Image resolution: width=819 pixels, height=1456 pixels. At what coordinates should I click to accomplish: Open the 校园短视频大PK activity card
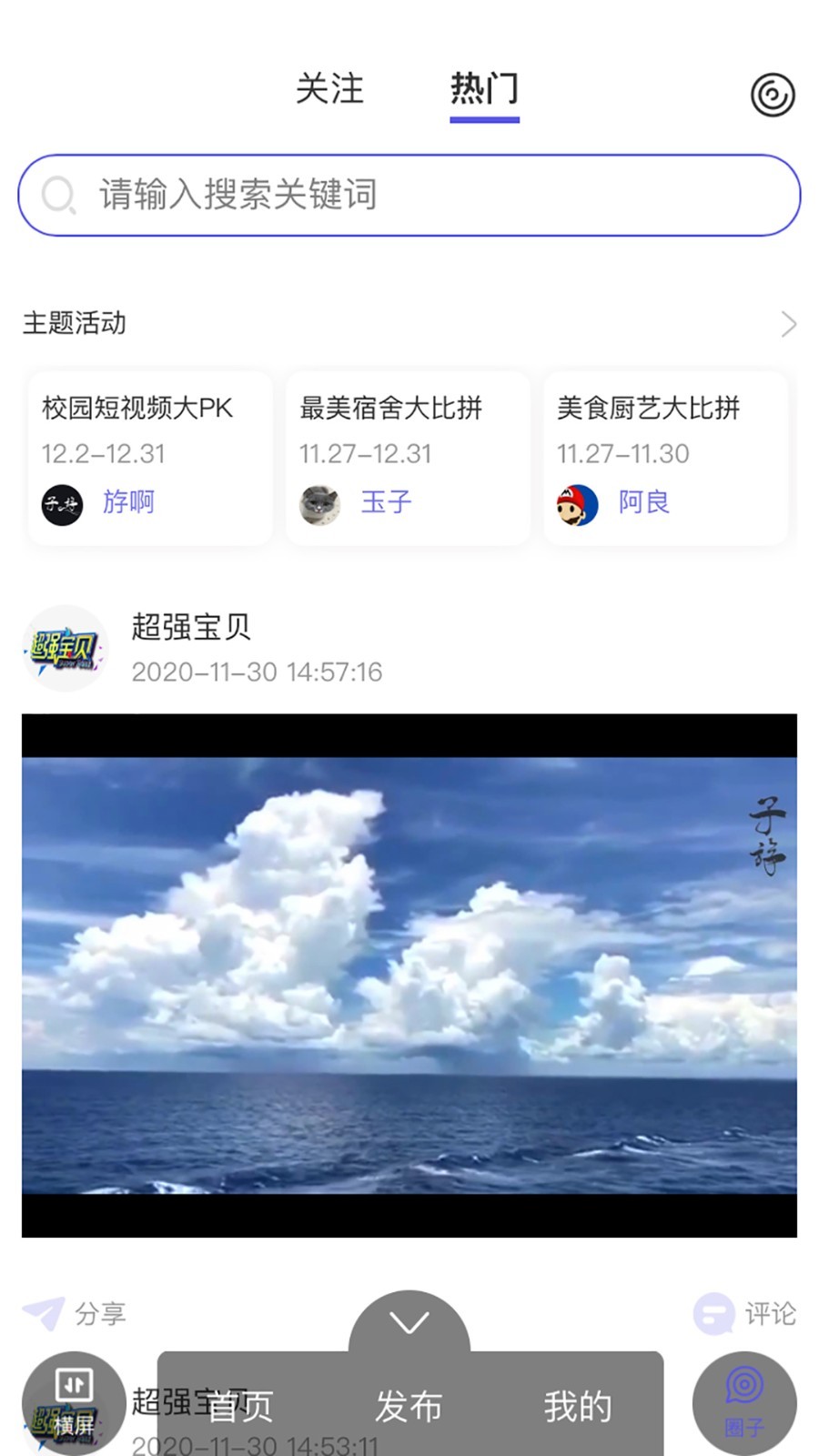coord(150,457)
